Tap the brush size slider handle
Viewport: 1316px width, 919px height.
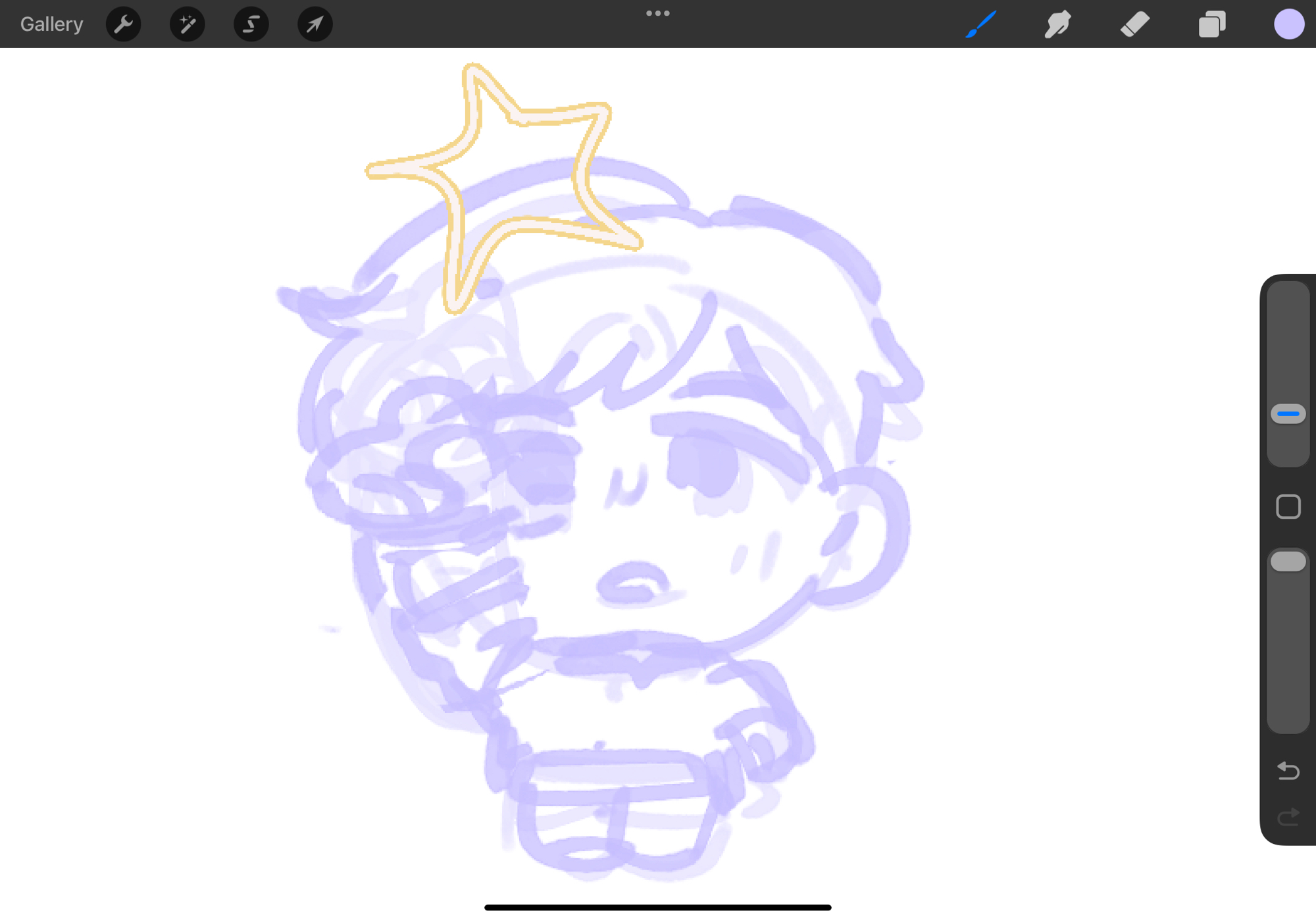[x=1288, y=414]
